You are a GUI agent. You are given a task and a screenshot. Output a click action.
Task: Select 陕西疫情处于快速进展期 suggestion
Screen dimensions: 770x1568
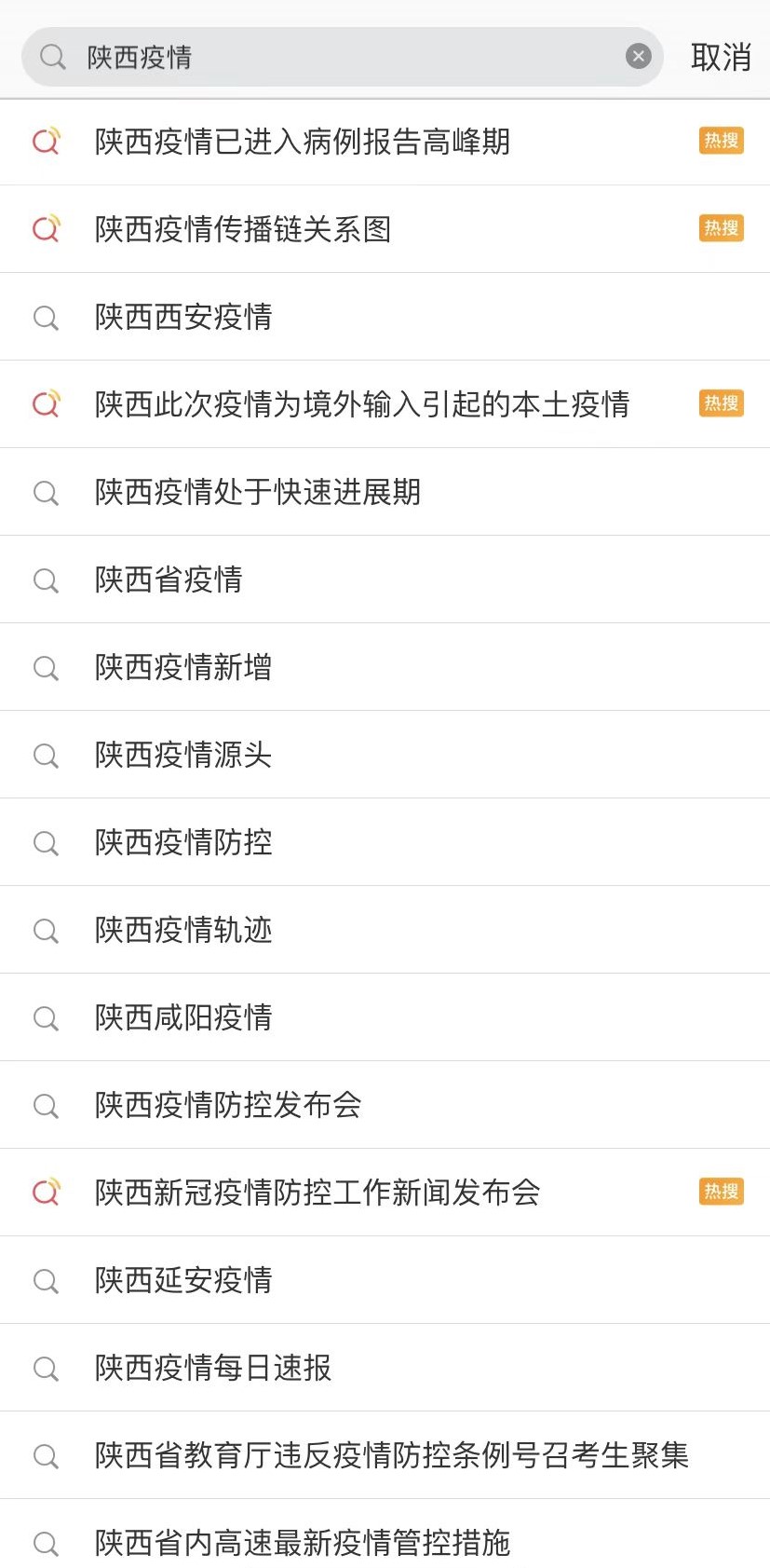tap(258, 492)
